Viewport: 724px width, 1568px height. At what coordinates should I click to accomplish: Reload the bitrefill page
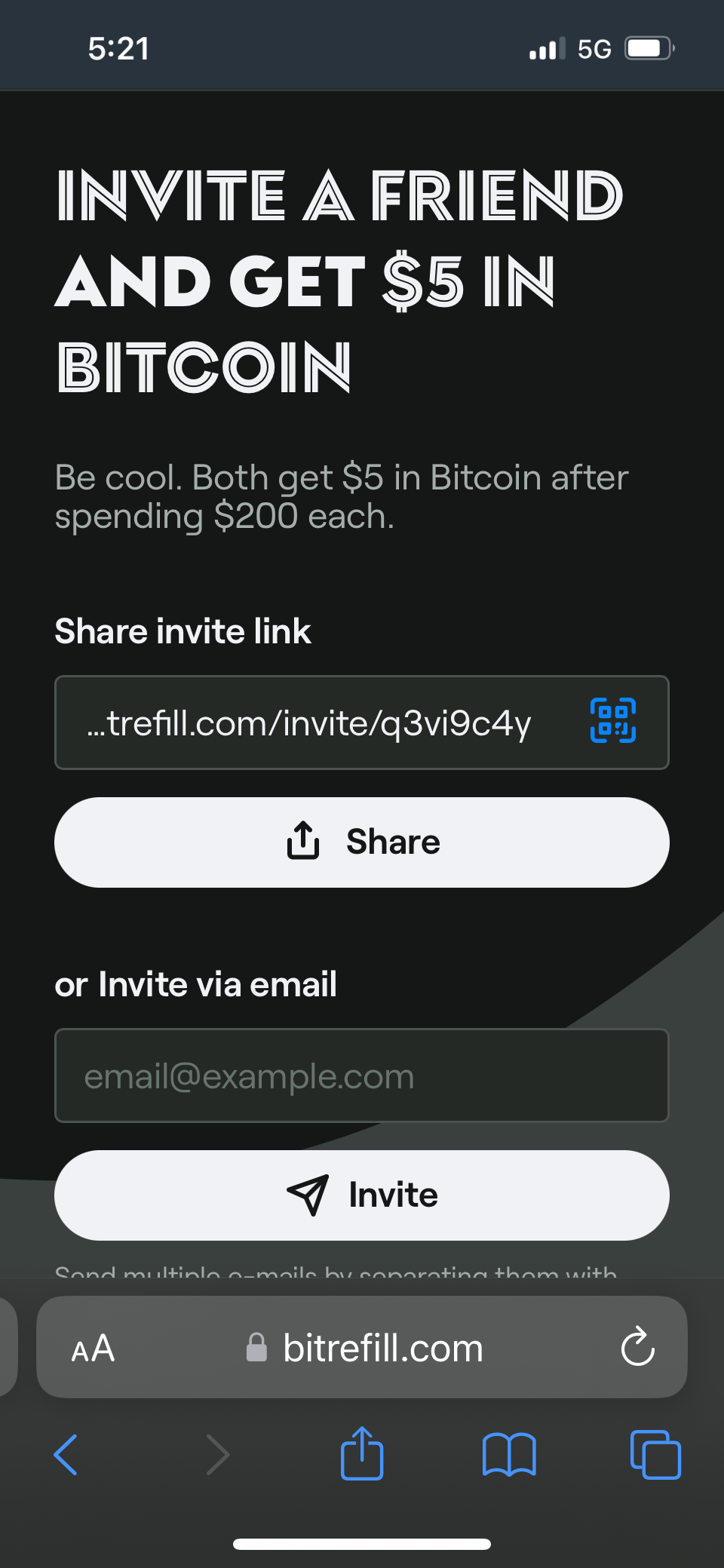tap(637, 1347)
